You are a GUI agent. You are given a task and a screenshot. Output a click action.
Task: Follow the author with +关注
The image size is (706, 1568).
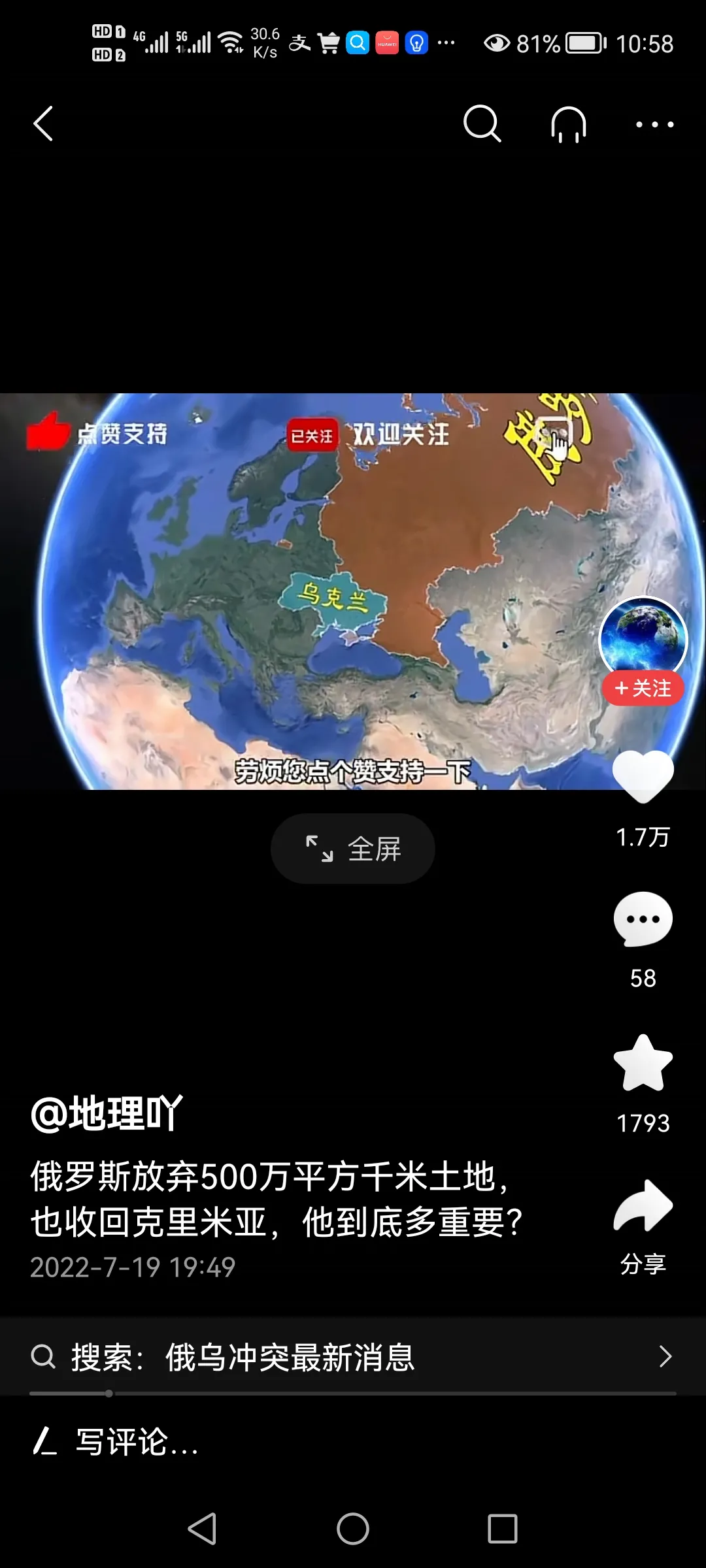pyautogui.click(x=643, y=688)
